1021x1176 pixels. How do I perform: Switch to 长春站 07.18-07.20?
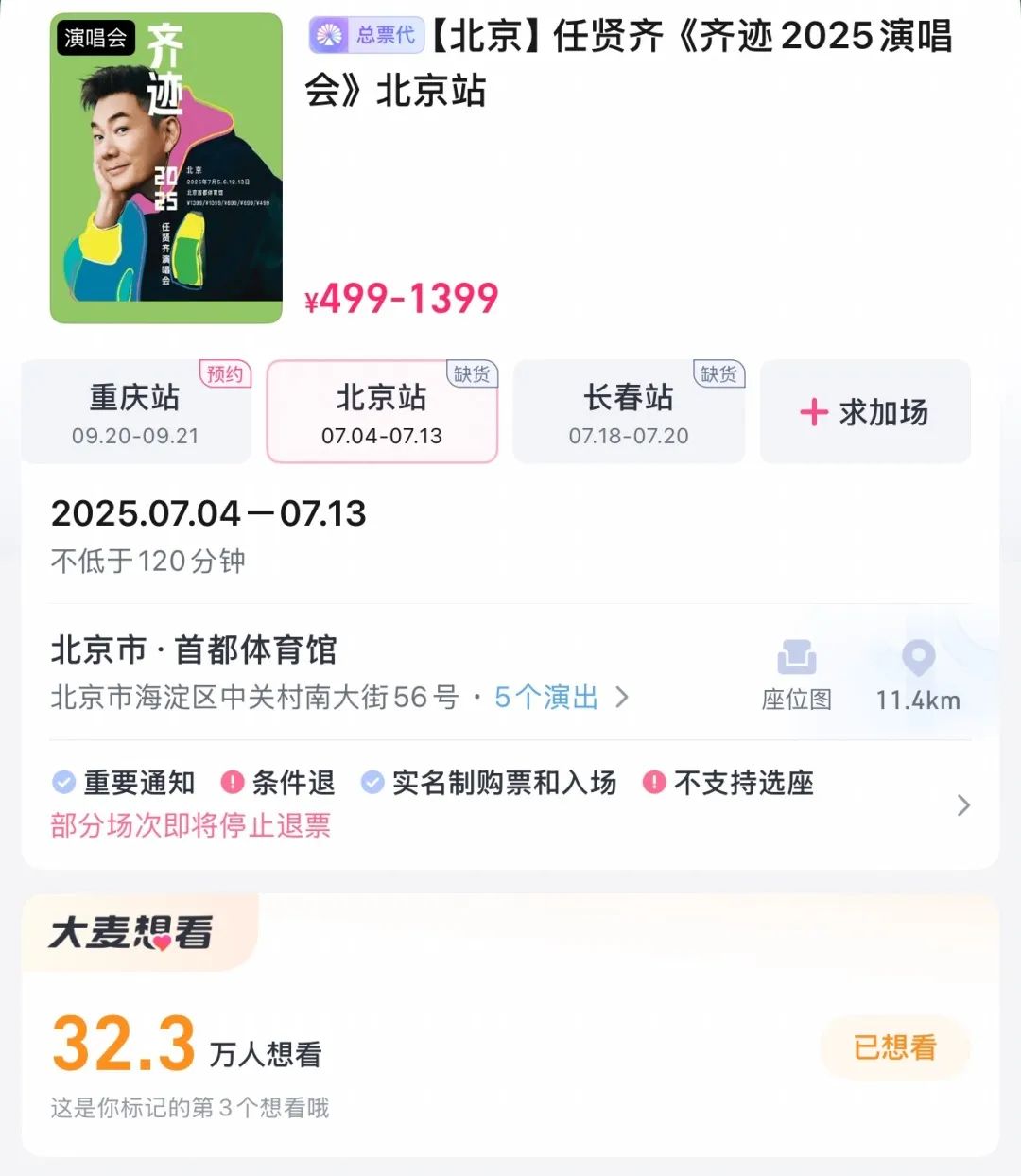pos(629,412)
